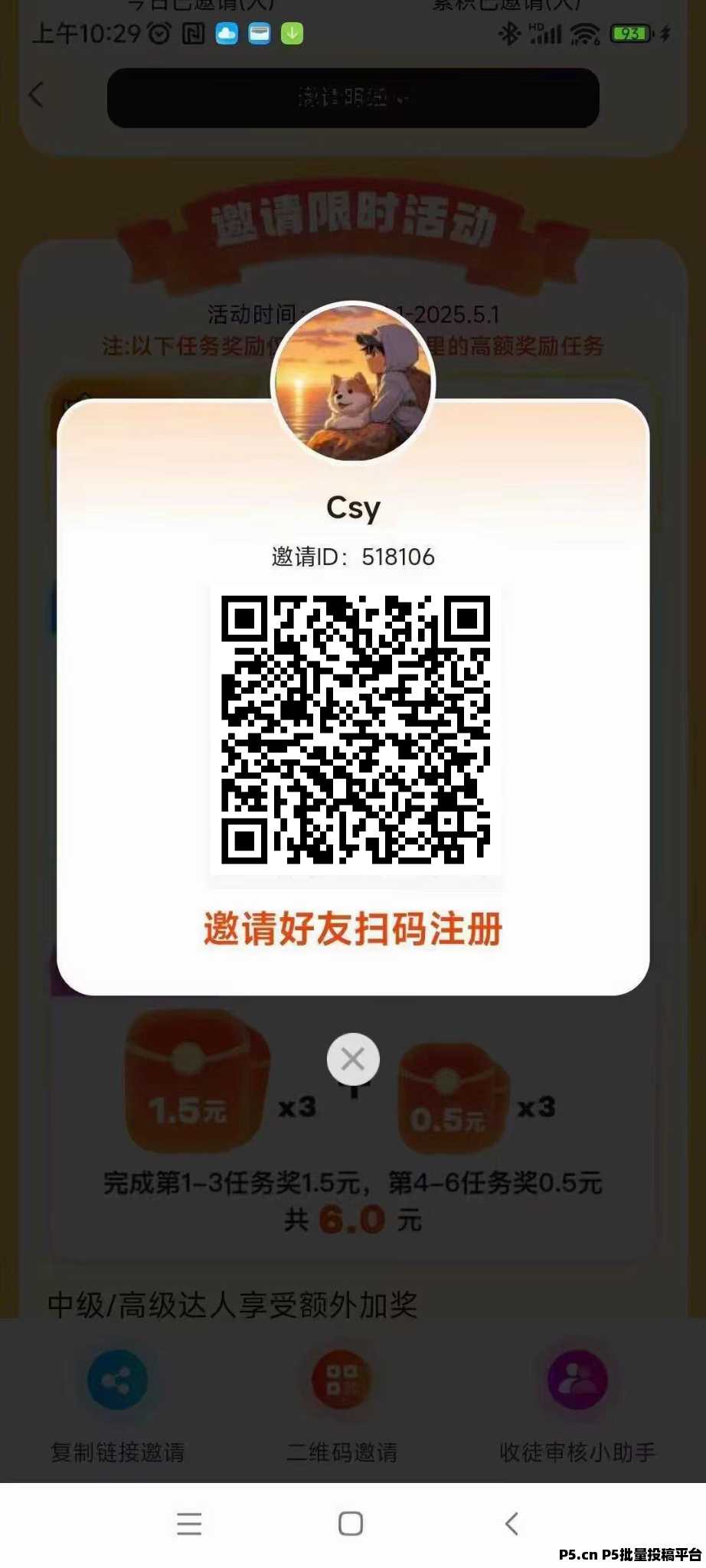Tap the blue cloud notification icon

[x=226, y=34]
